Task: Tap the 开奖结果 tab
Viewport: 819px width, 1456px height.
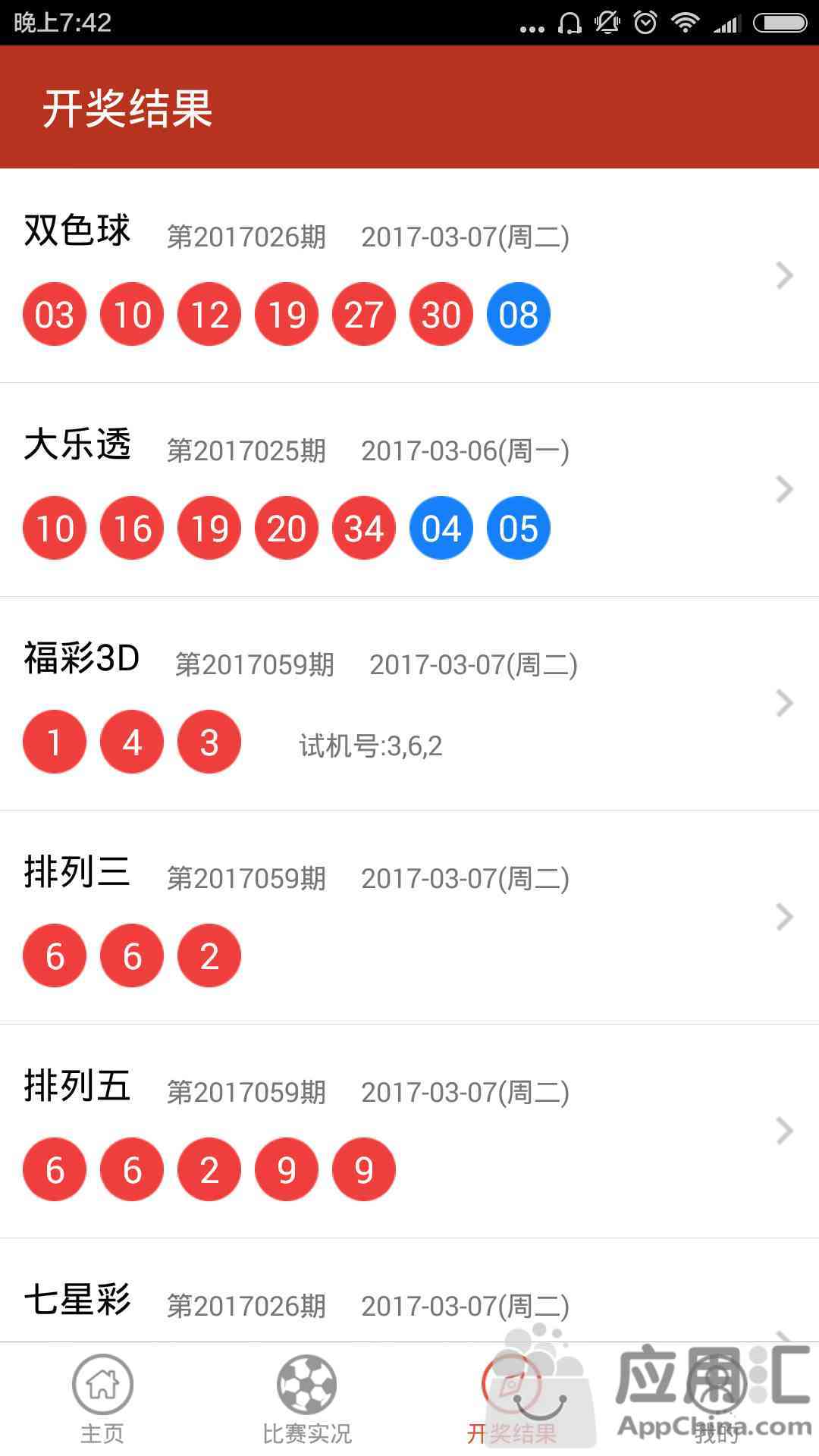Action: (x=512, y=1400)
